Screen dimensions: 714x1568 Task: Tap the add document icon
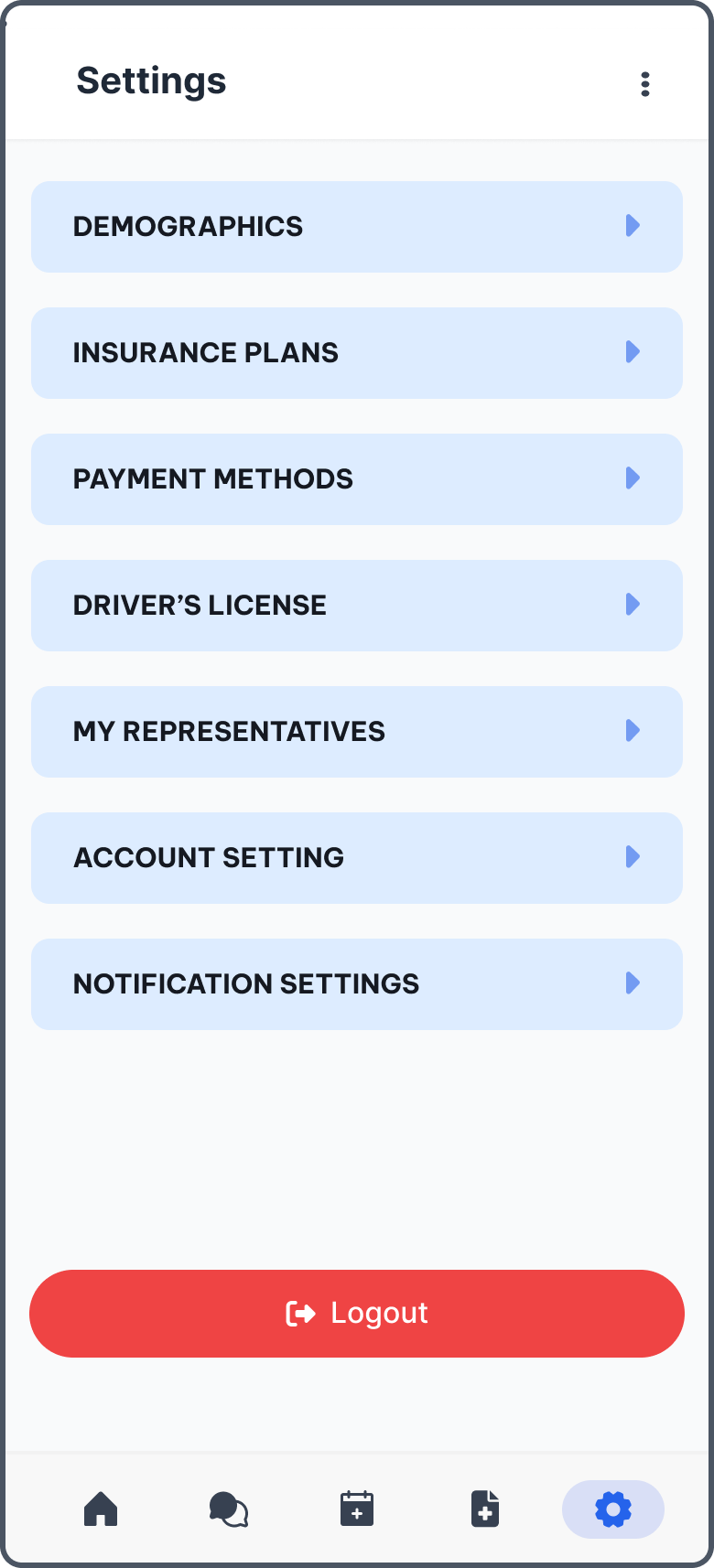[485, 1509]
